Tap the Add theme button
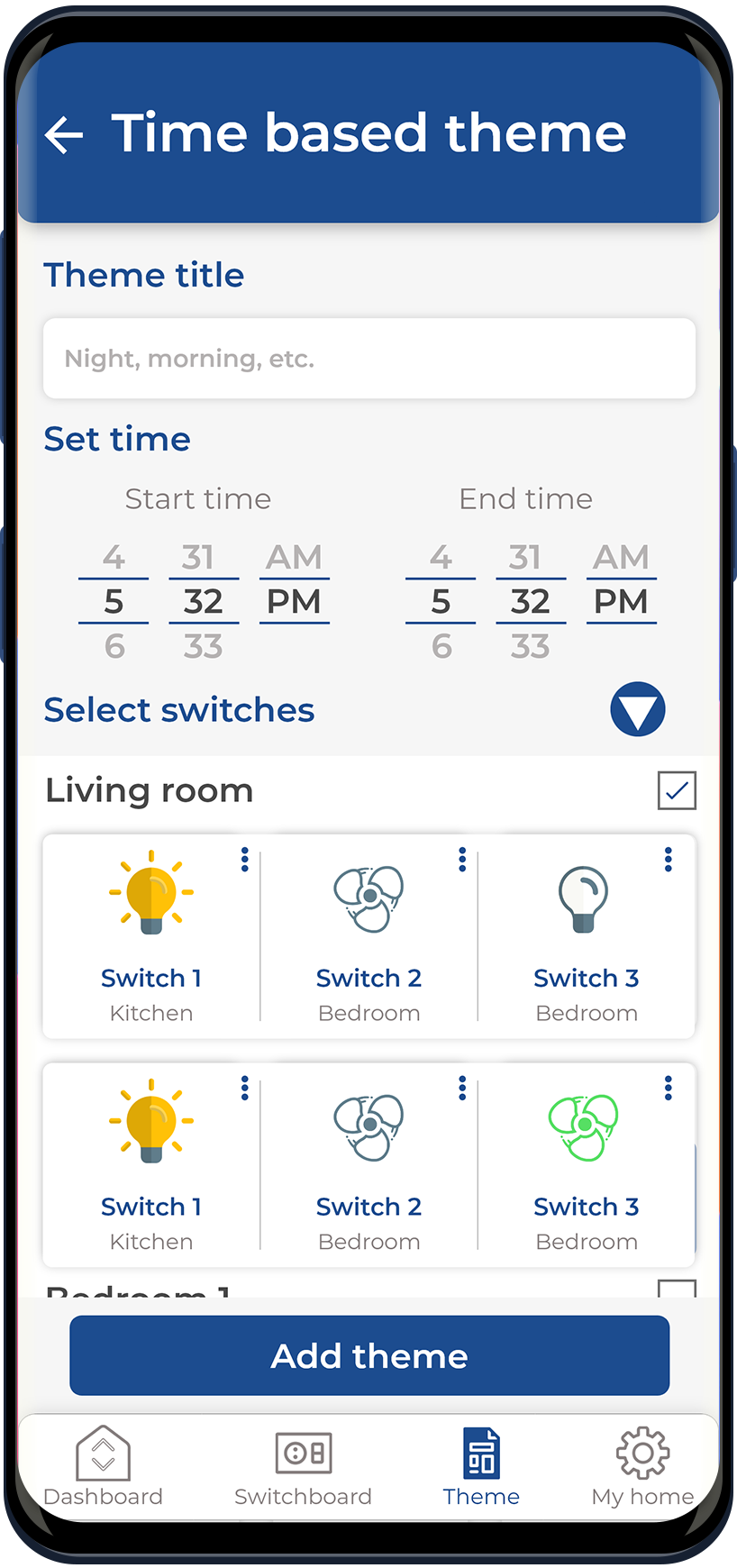This screenshot has width=737, height=1568. [368, 1355]
